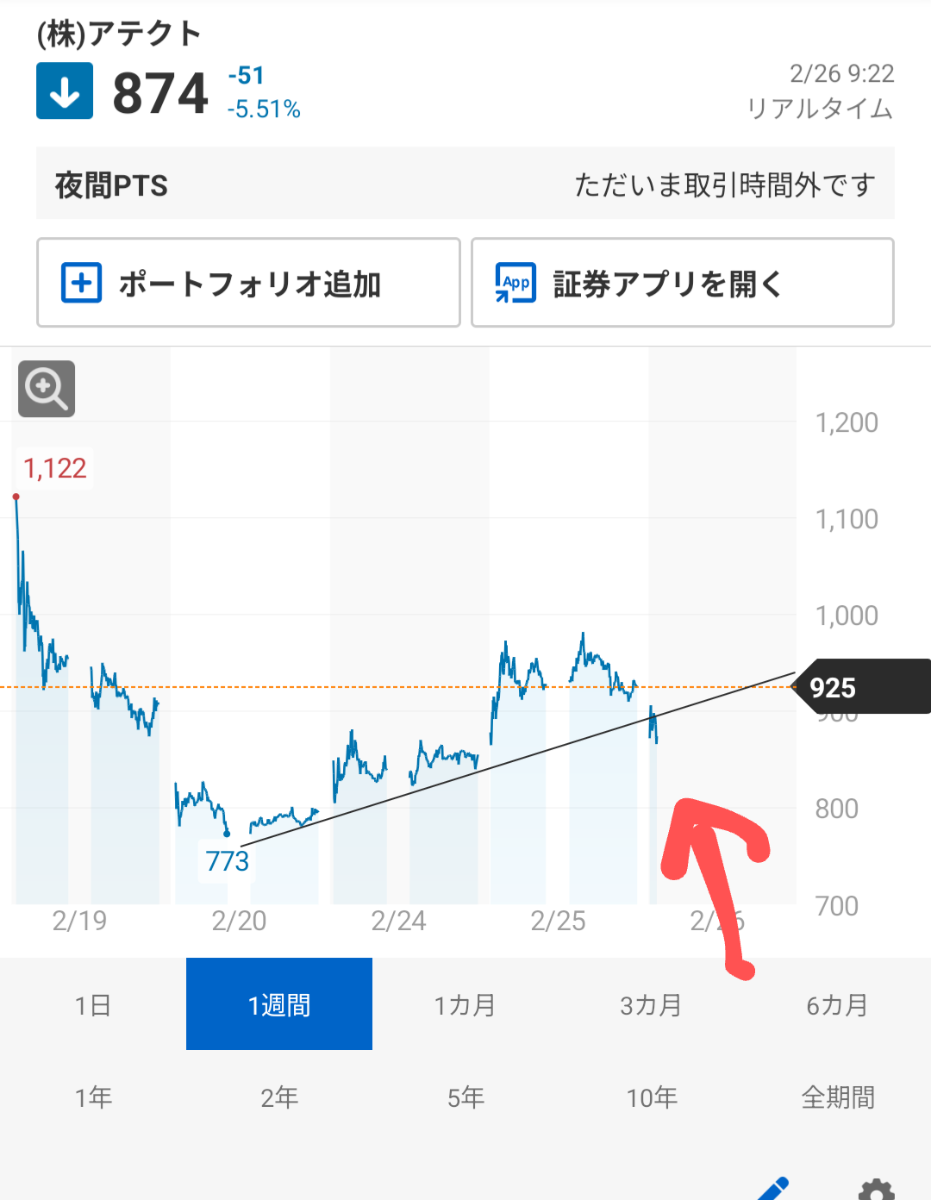
Task: Click the blue down-arrow price indicator icon
Action: (64, 91)
